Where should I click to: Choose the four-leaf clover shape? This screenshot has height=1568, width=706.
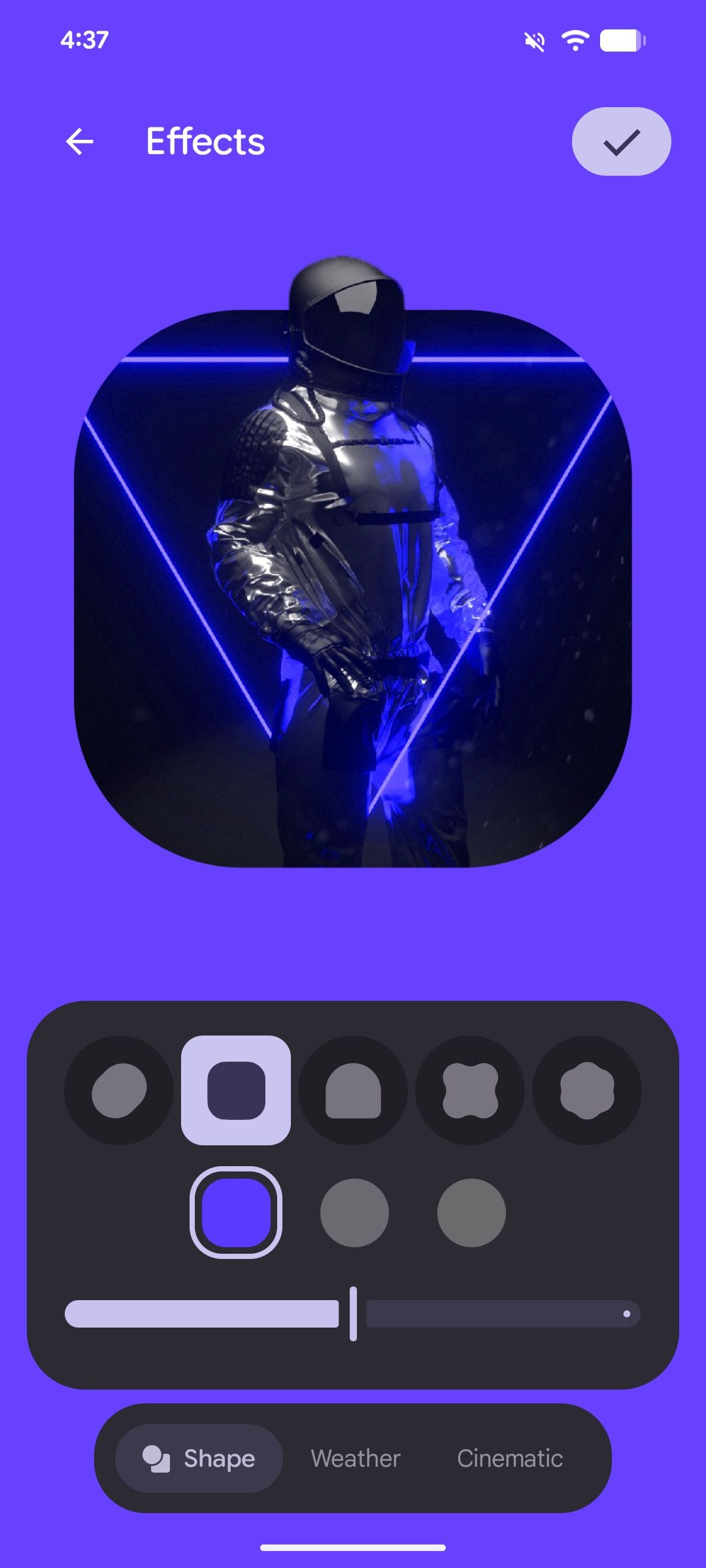[470, 1090]
